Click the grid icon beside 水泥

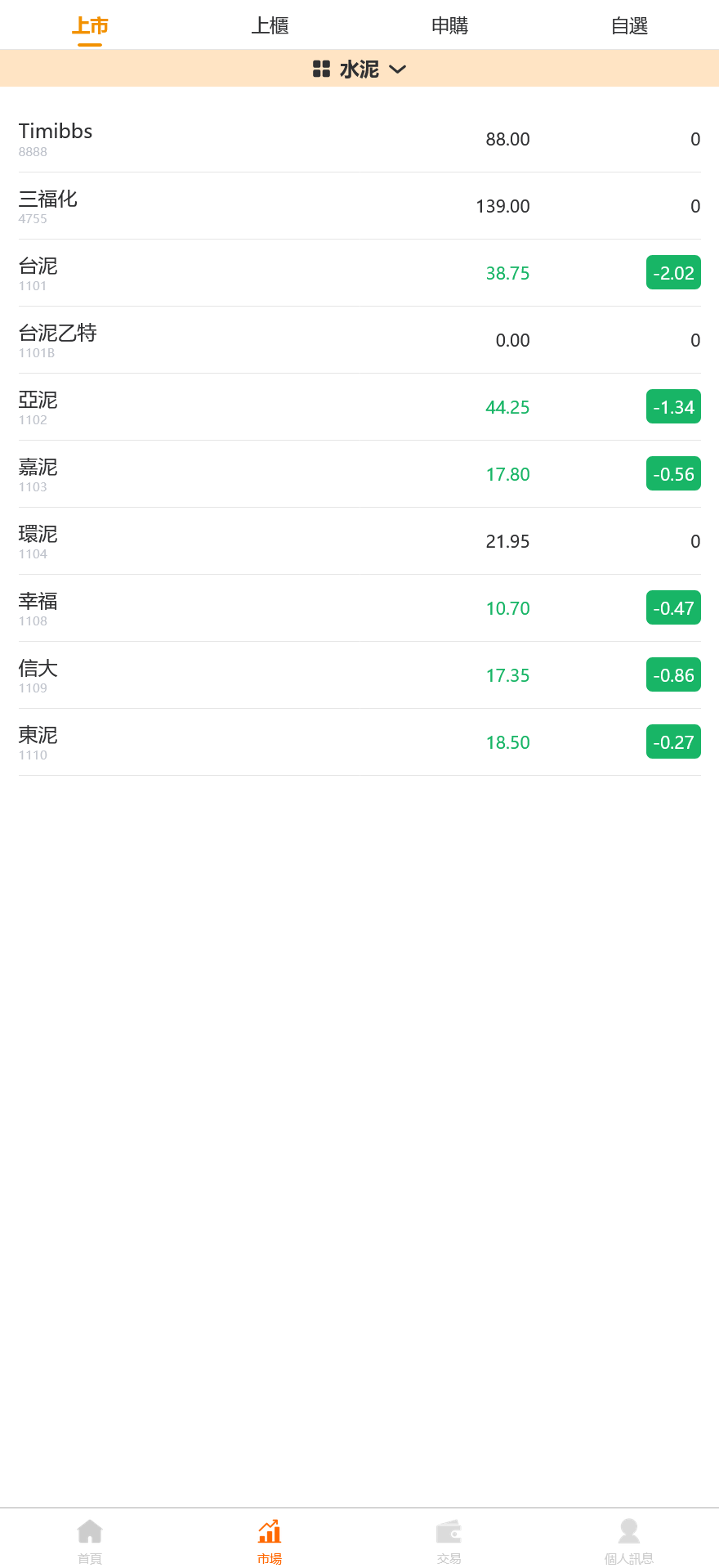coord(321,69)
